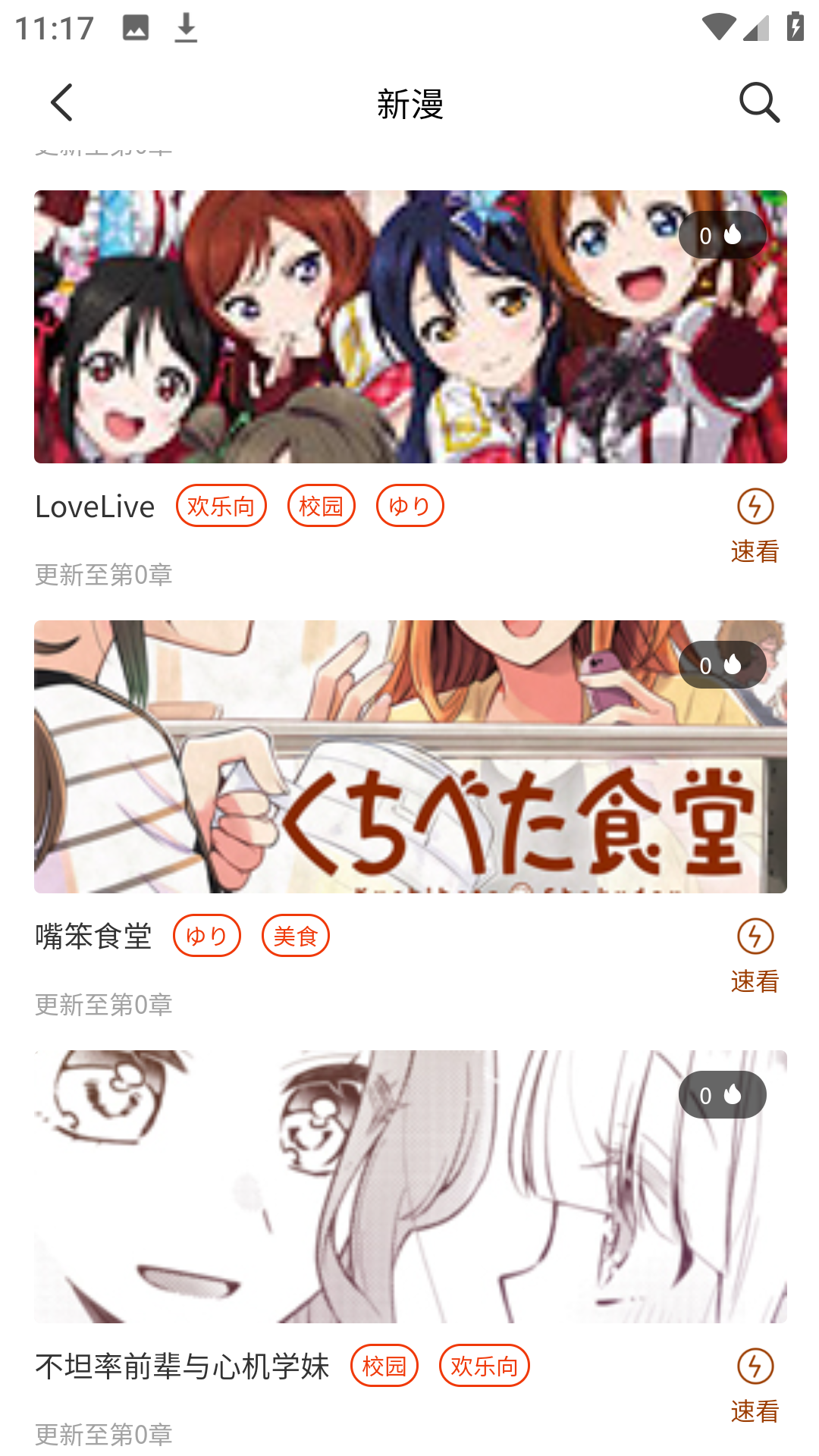The image size is (819, 1456).
Task: Go back from the 新漫 page
Action: click(x=62, y=102)
